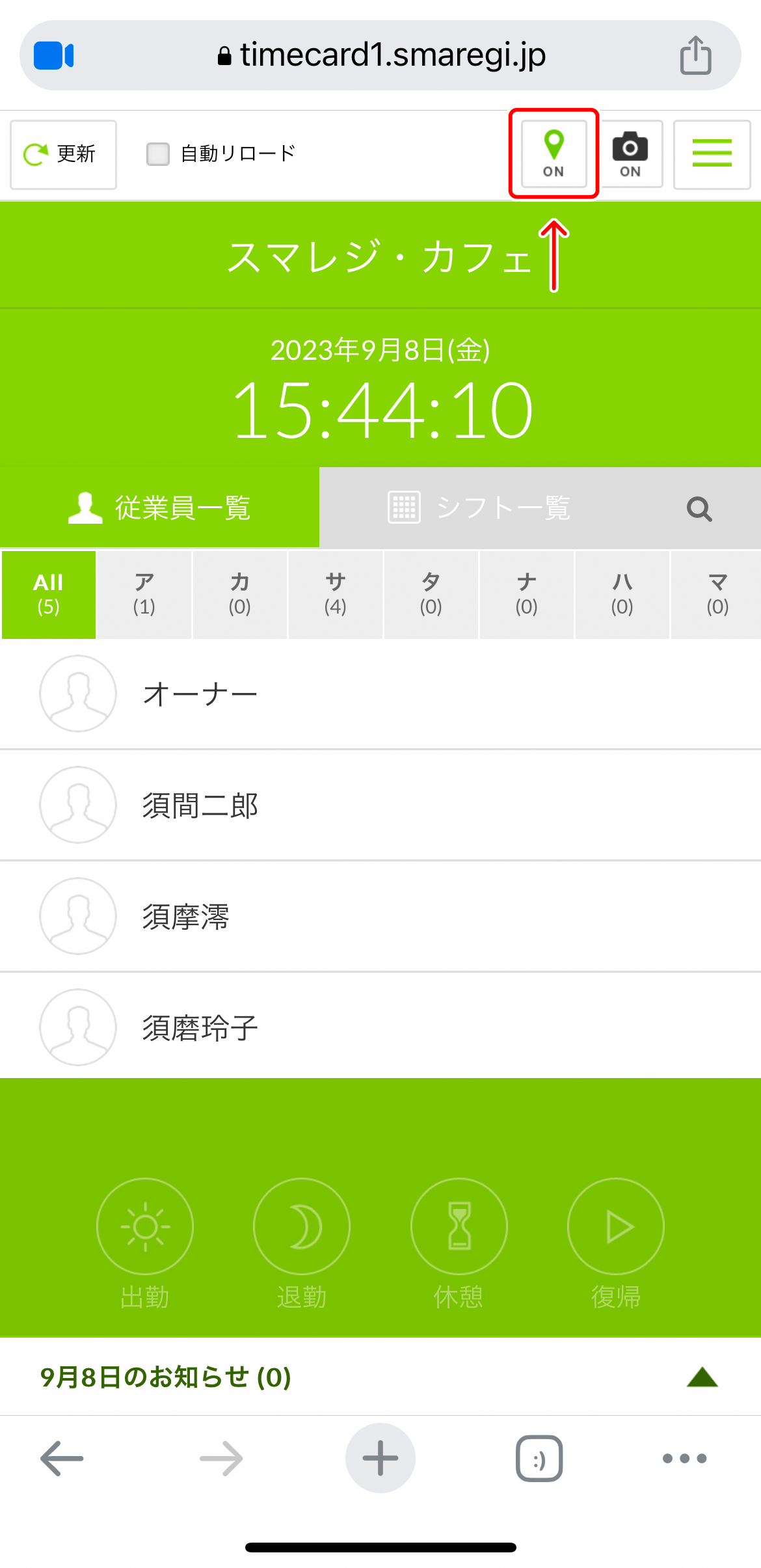Select employee 須間二郎 from the list
Screen dimensions: 761x1568
(x=200, y=805)
